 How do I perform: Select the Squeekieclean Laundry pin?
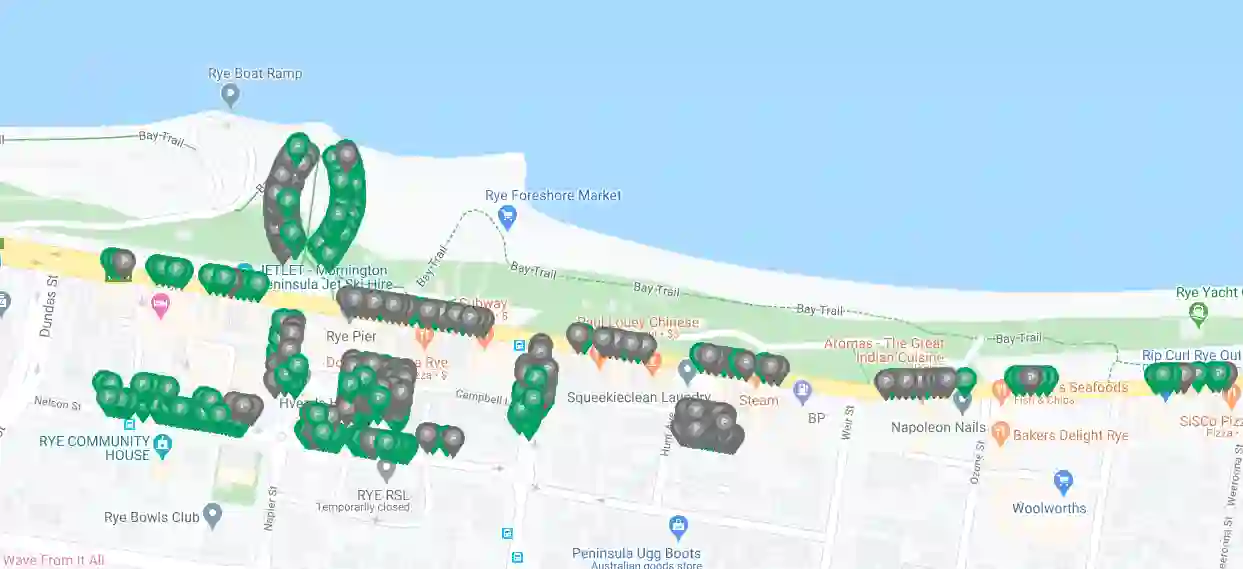tap(687, 372)
